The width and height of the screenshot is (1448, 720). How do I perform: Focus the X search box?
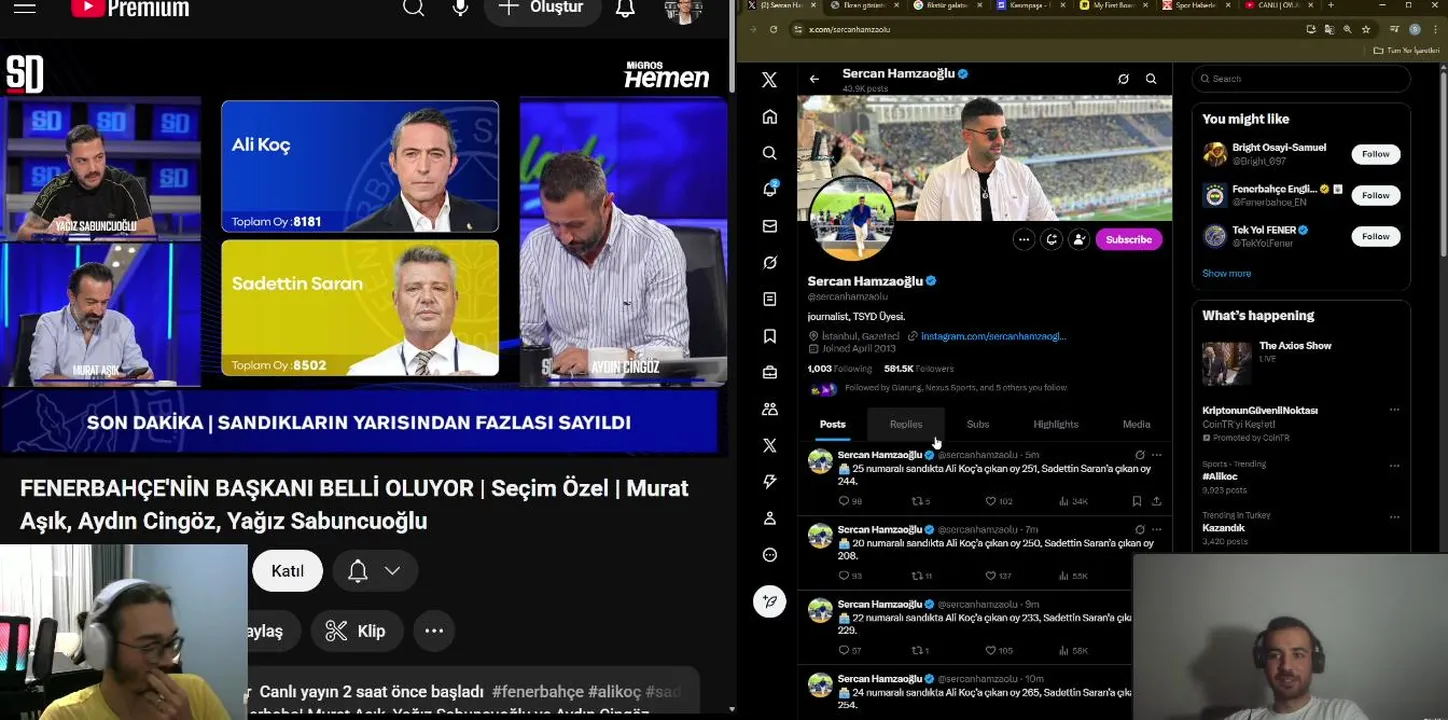tap(1300, 79)
